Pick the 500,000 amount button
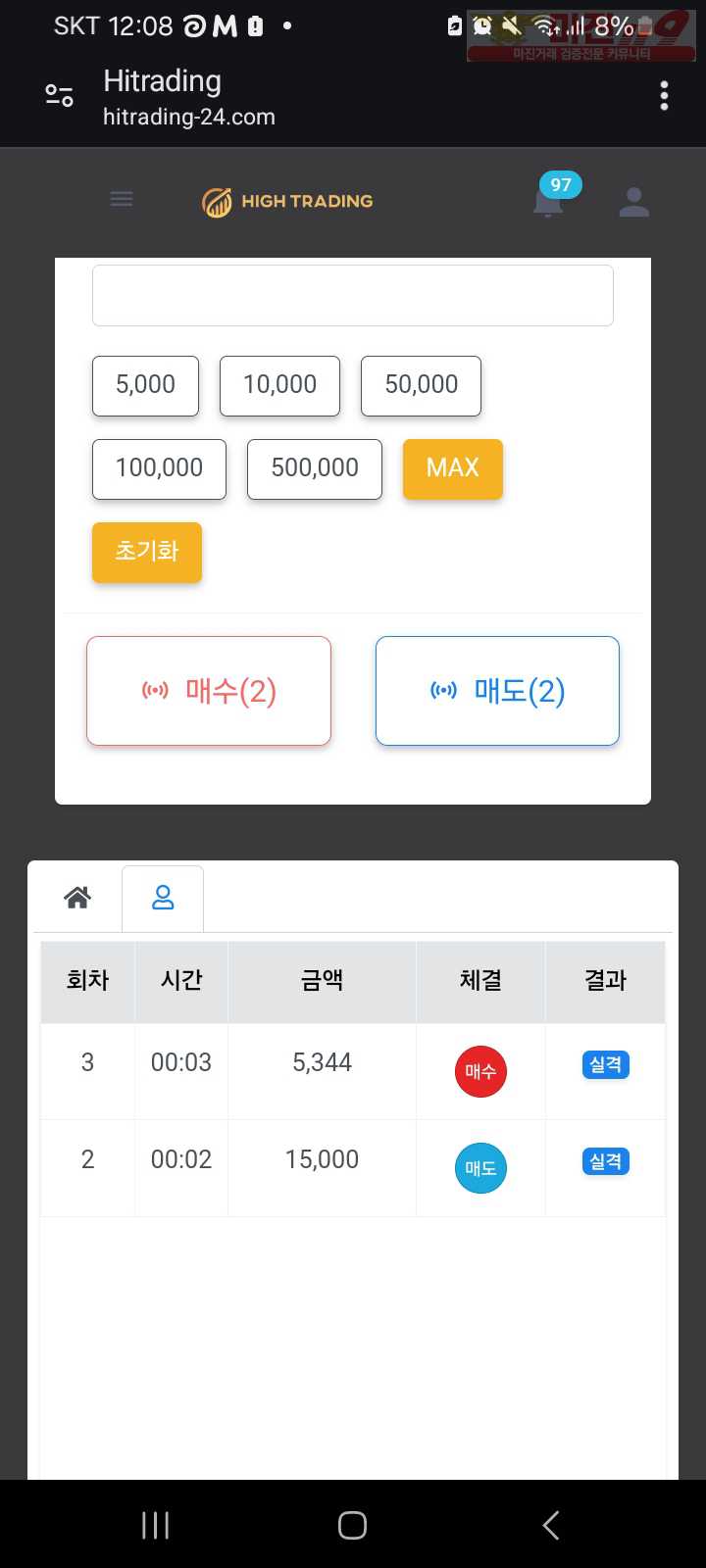The image size is (706, 1568). pos(315,468)
